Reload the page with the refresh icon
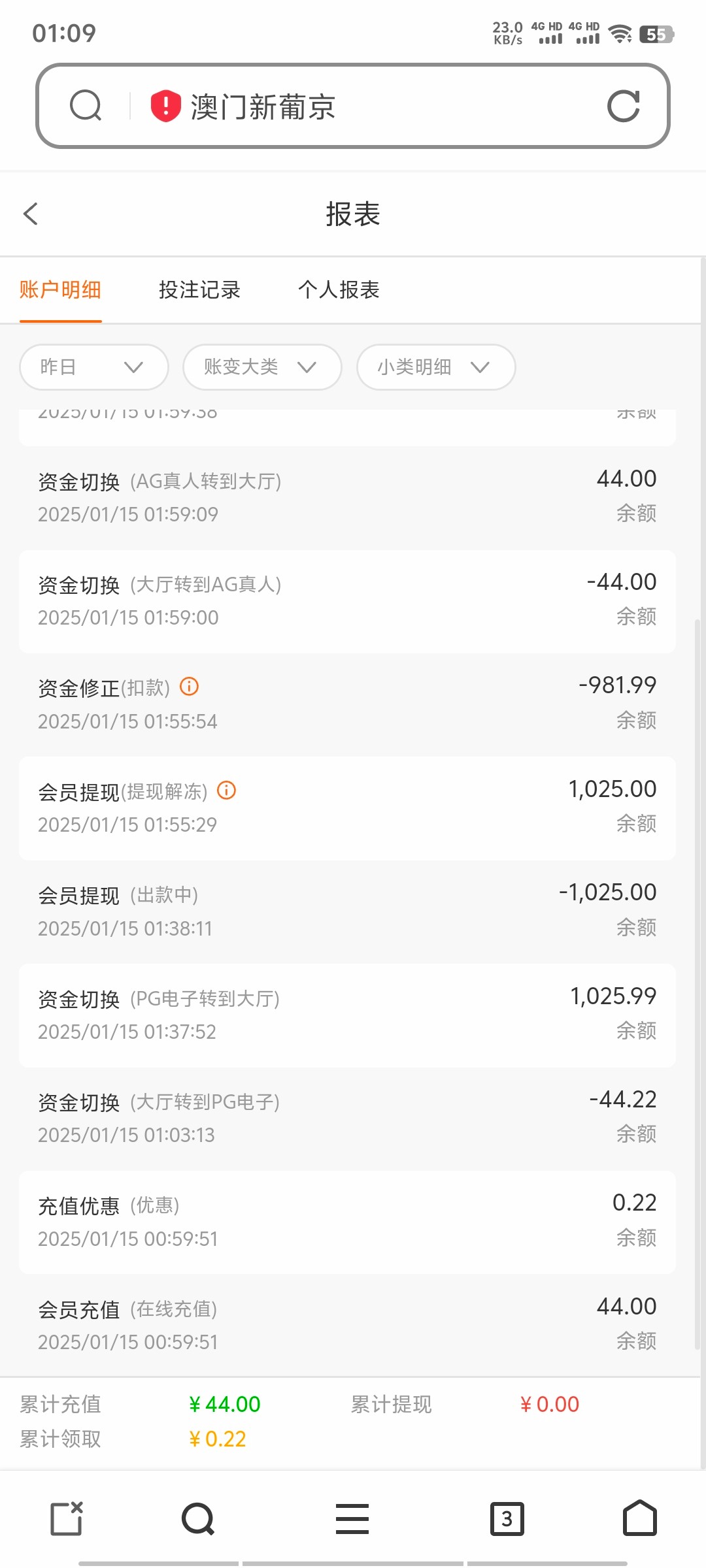 click(x=623, y=106)
